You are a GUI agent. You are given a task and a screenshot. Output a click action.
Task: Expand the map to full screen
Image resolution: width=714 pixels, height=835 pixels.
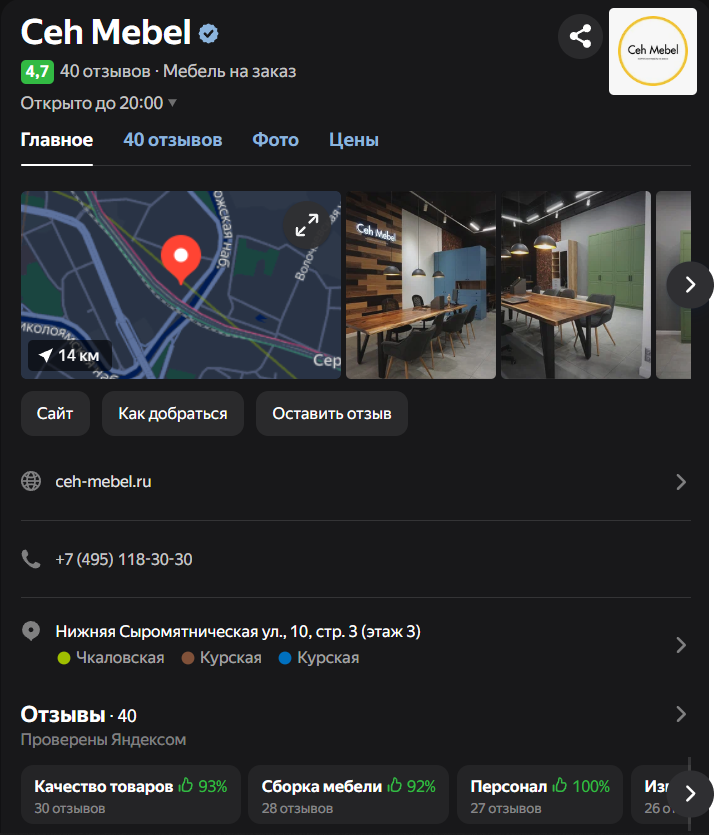coord(307,226)
